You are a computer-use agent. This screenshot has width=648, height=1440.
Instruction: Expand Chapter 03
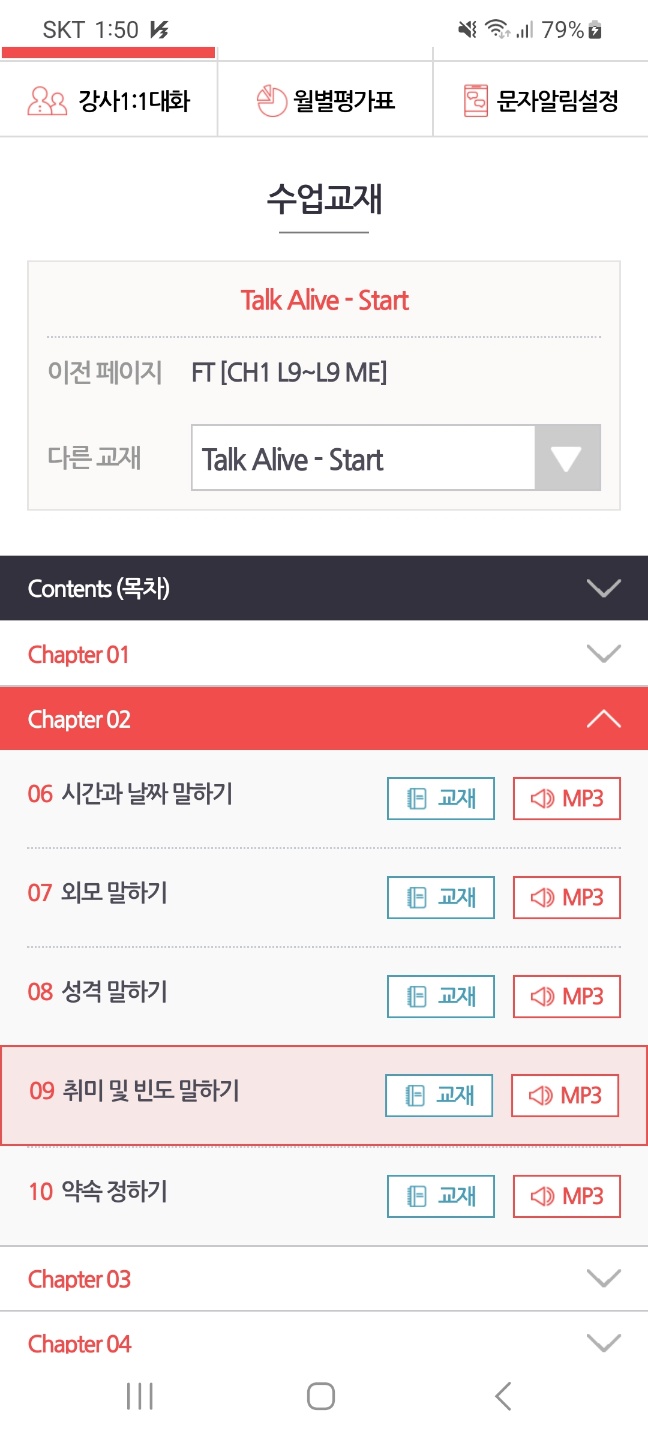click(x=324, y=1279)
